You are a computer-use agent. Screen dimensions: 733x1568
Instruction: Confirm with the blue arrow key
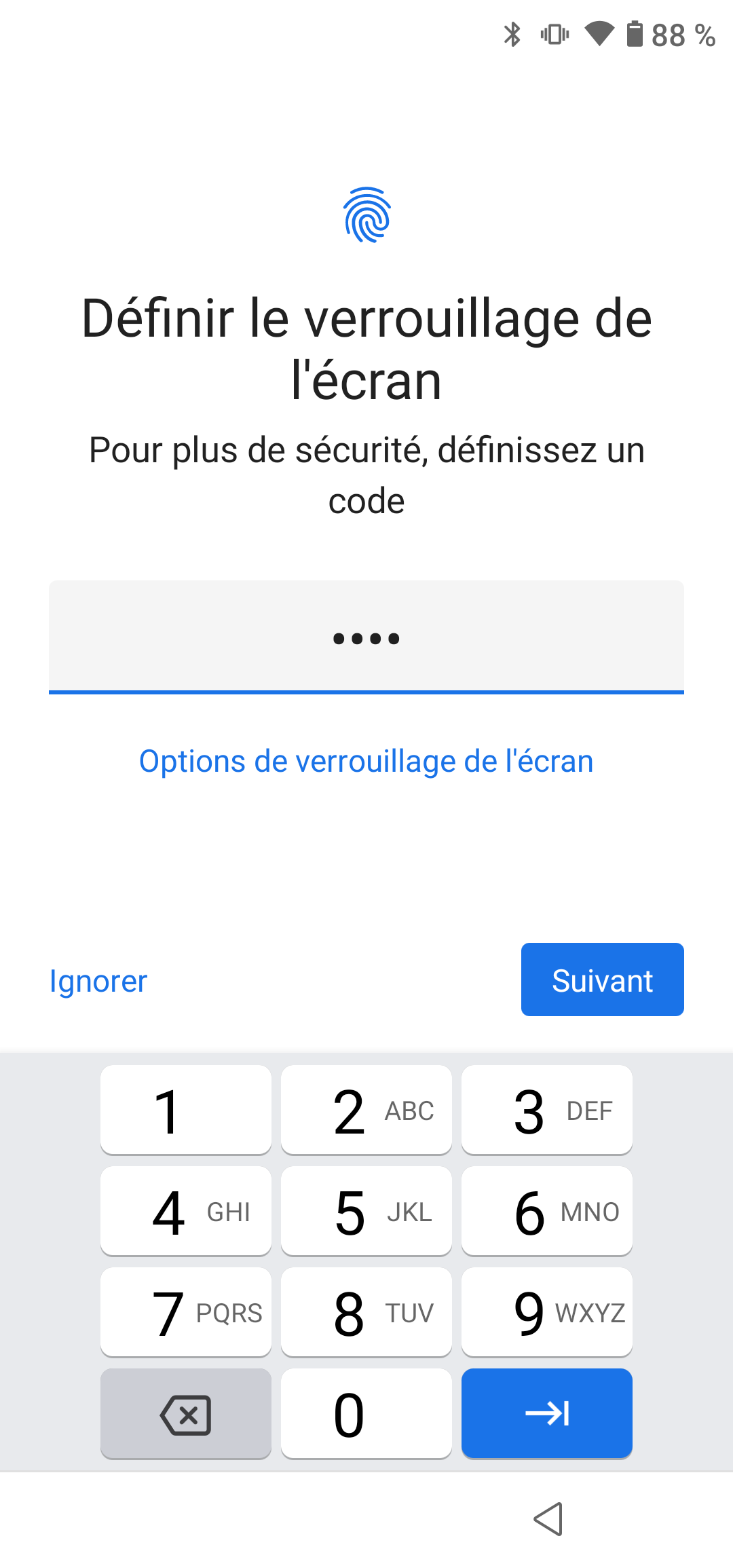547,1413
